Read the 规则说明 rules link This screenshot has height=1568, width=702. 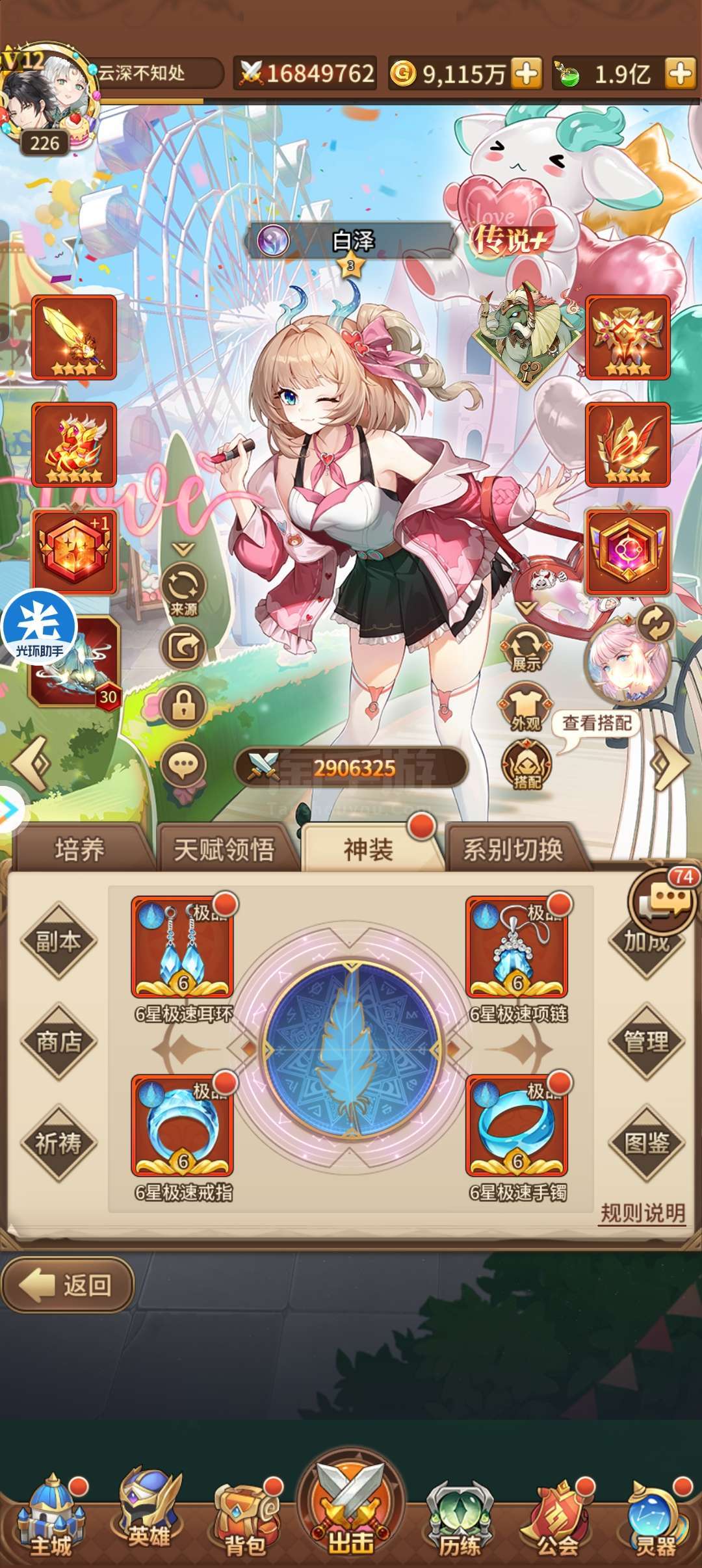pyautogui.click(x=642, y=1212)
